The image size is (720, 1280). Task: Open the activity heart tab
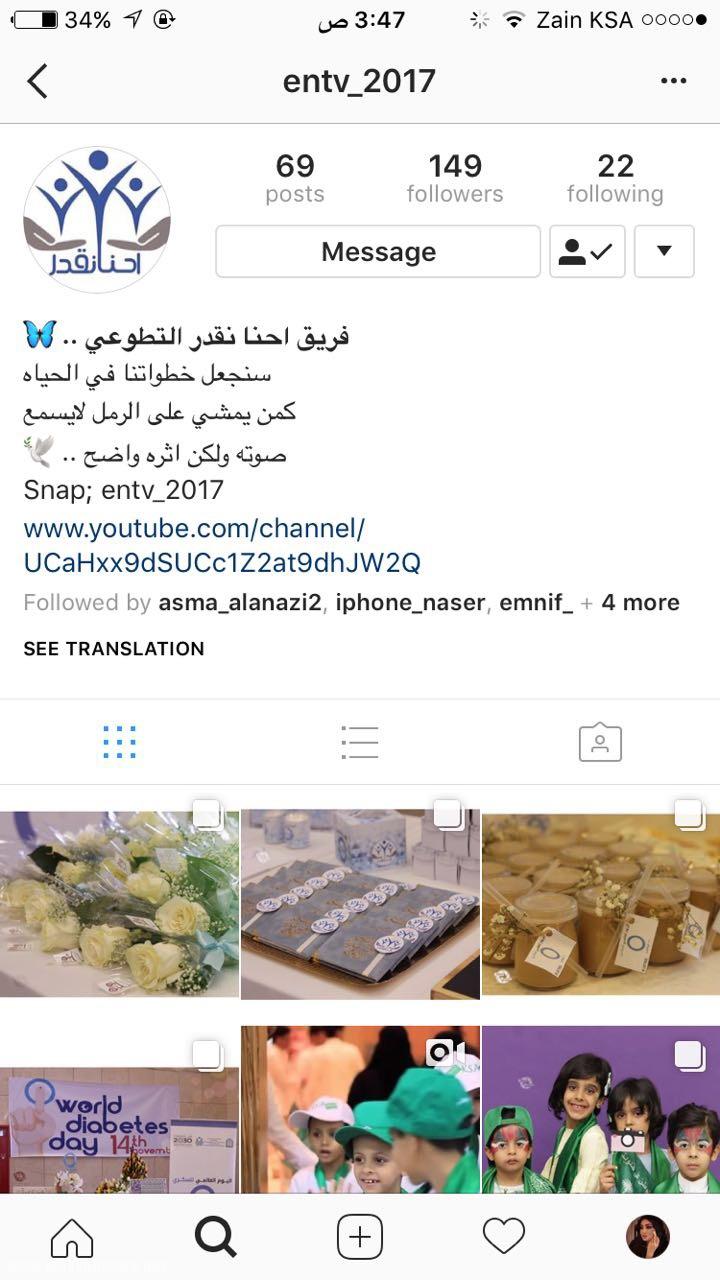(503, 1238)
